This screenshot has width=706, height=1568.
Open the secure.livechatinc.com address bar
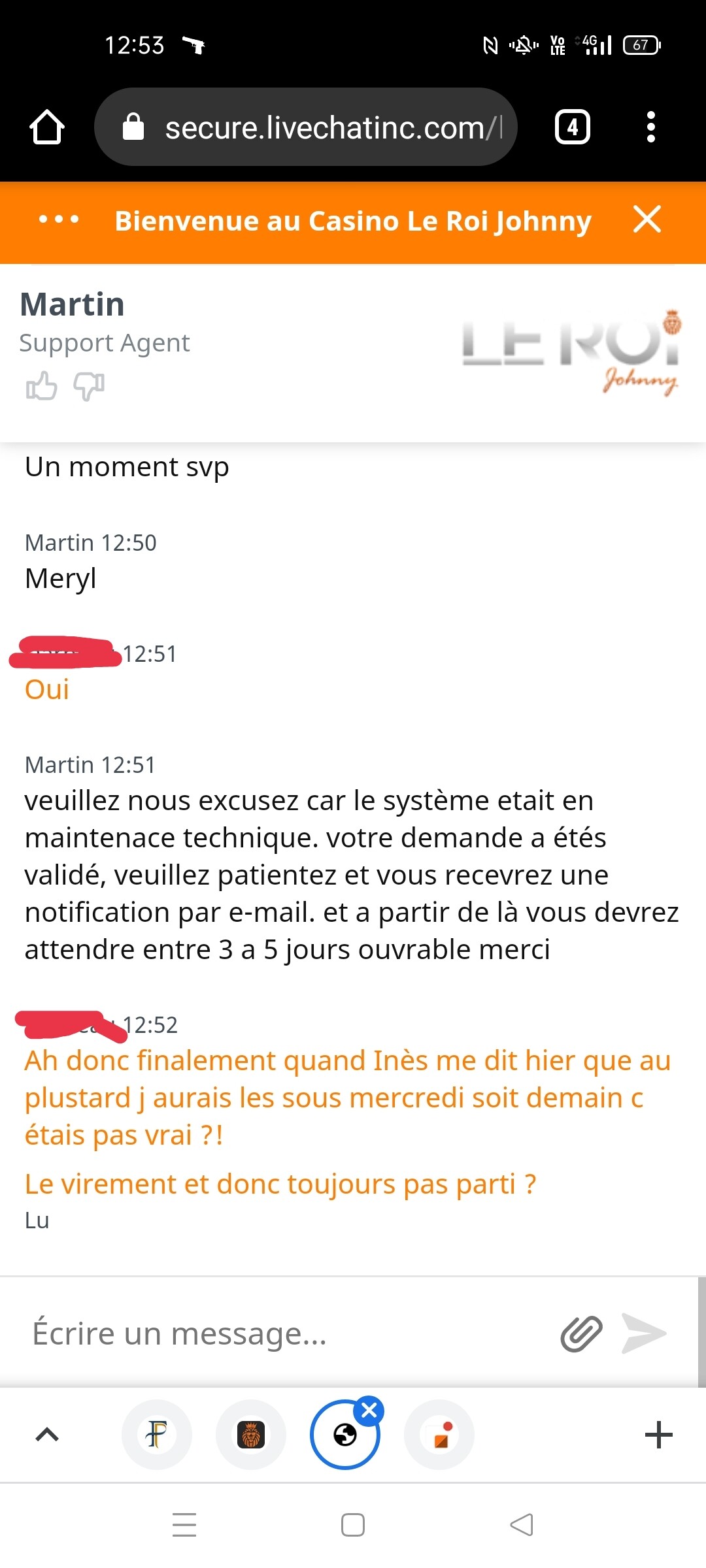pyautogui.click(x=306, y=127)
